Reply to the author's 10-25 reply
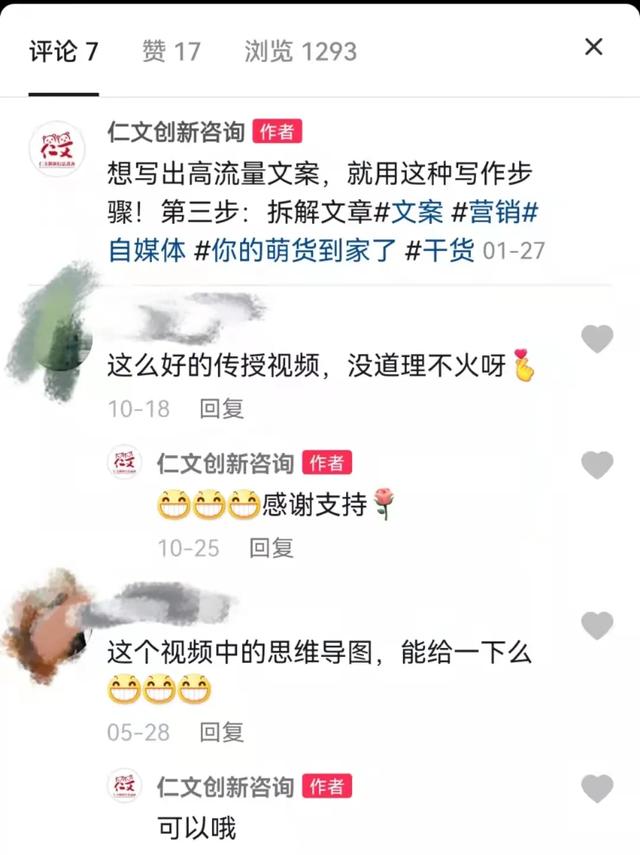The image size is (640, 855). tap(271, 547)
